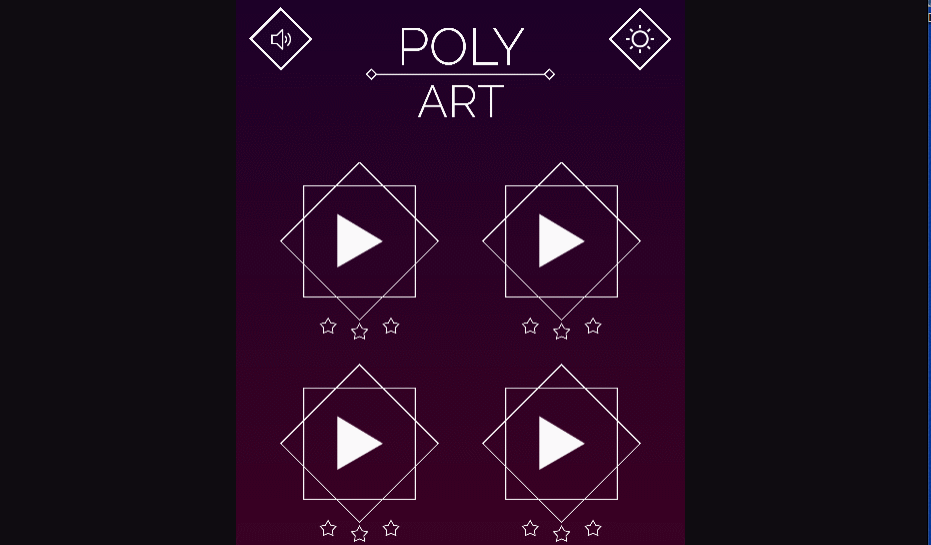Toggle the sound speaker icon
This screenshot has height=545, width=931.
tap(281, 39)
